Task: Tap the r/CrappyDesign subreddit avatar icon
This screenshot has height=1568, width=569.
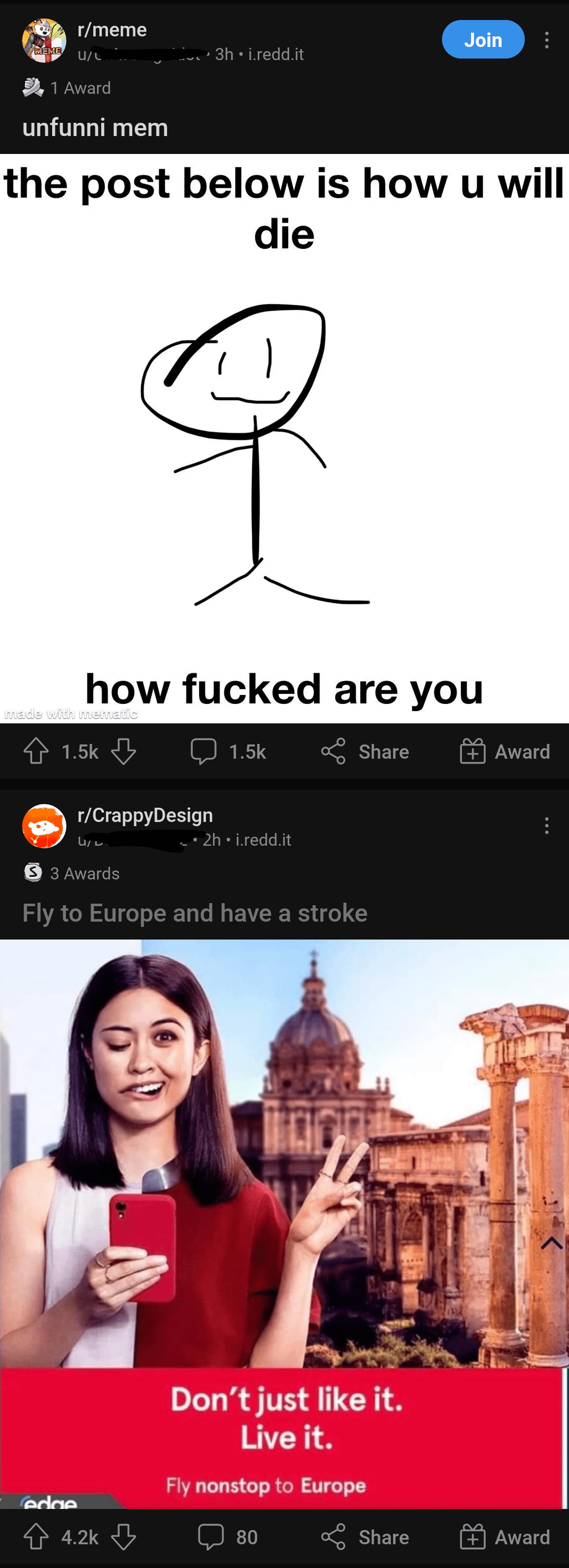Action: click(x=43, y=826)
